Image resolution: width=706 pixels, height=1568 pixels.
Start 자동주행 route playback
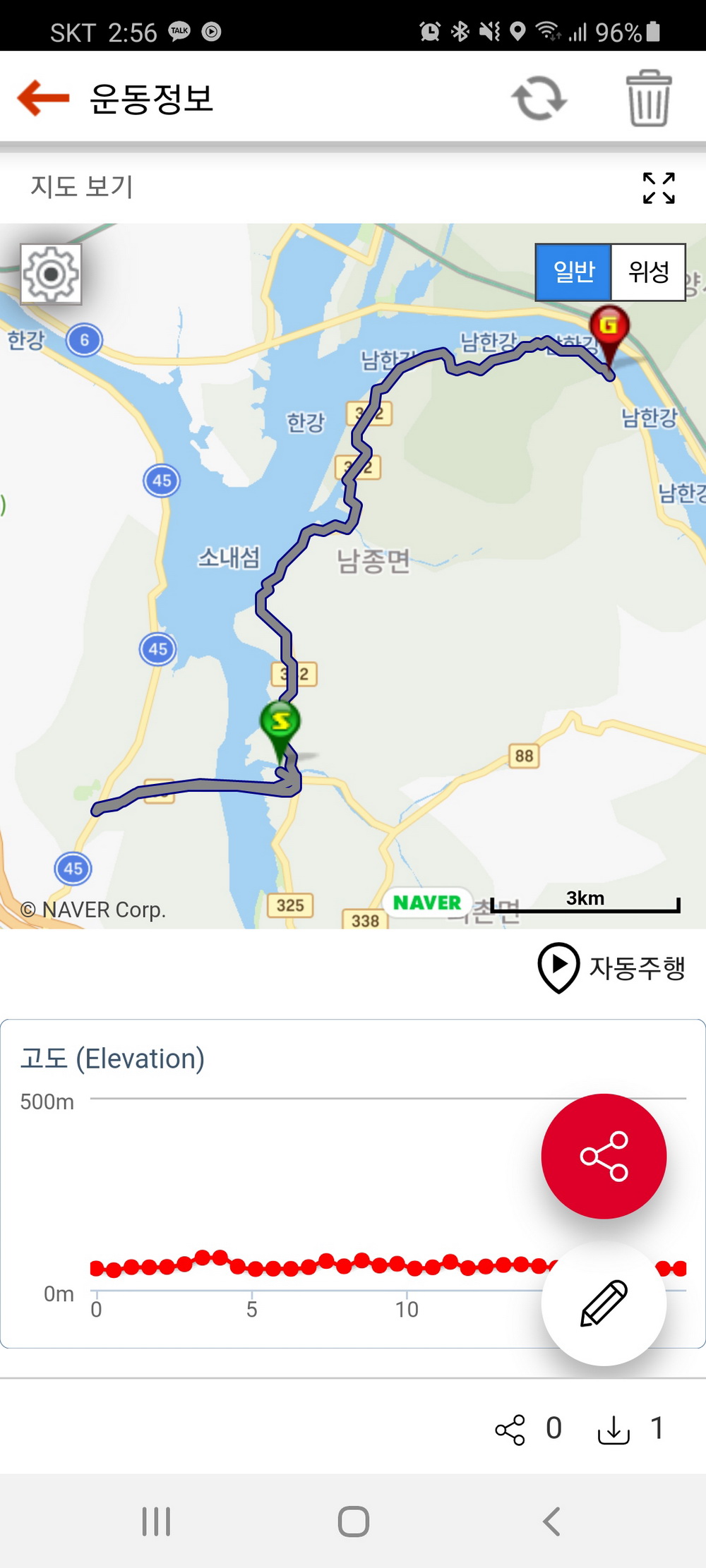(x=611, y=967)
